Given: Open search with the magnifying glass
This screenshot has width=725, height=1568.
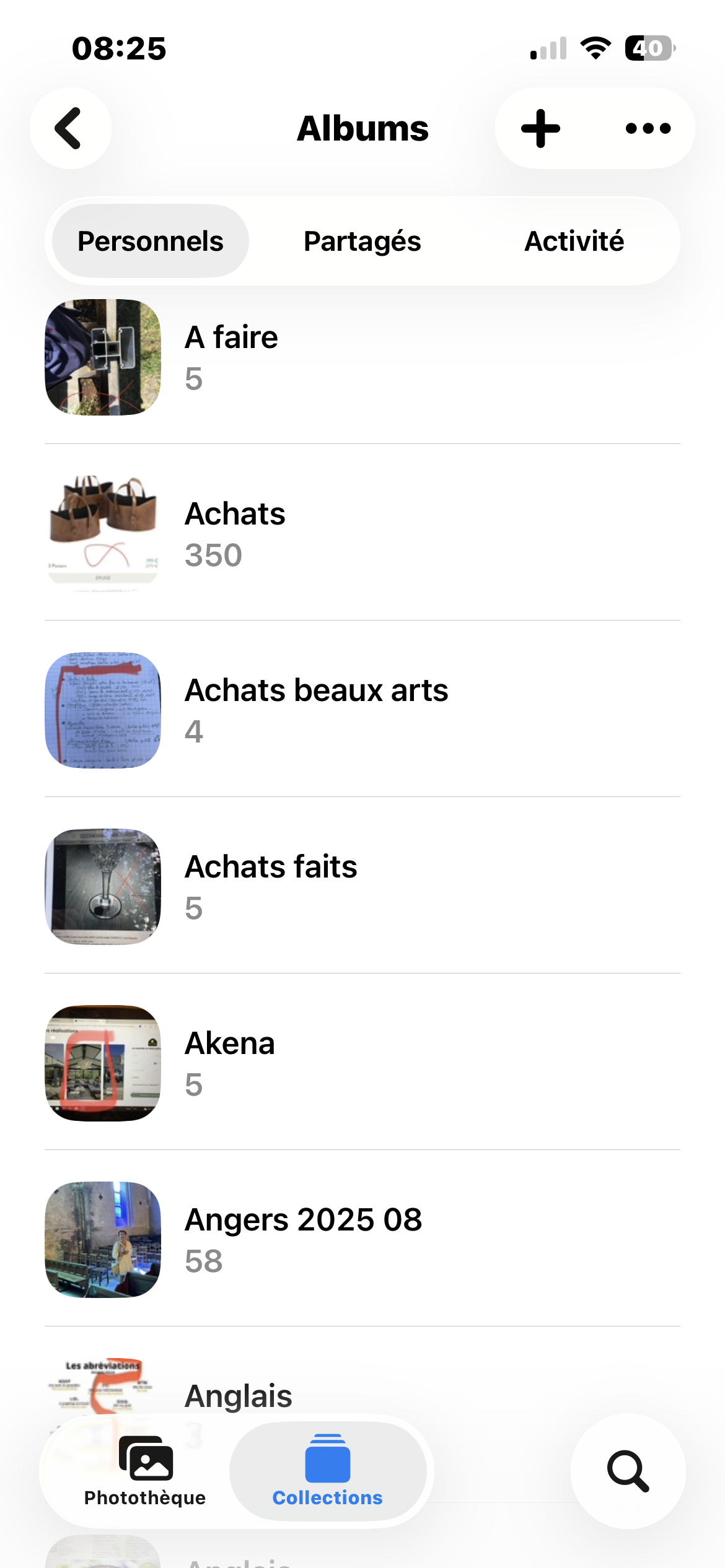Looking at the screenshot, I should 628,1471.
